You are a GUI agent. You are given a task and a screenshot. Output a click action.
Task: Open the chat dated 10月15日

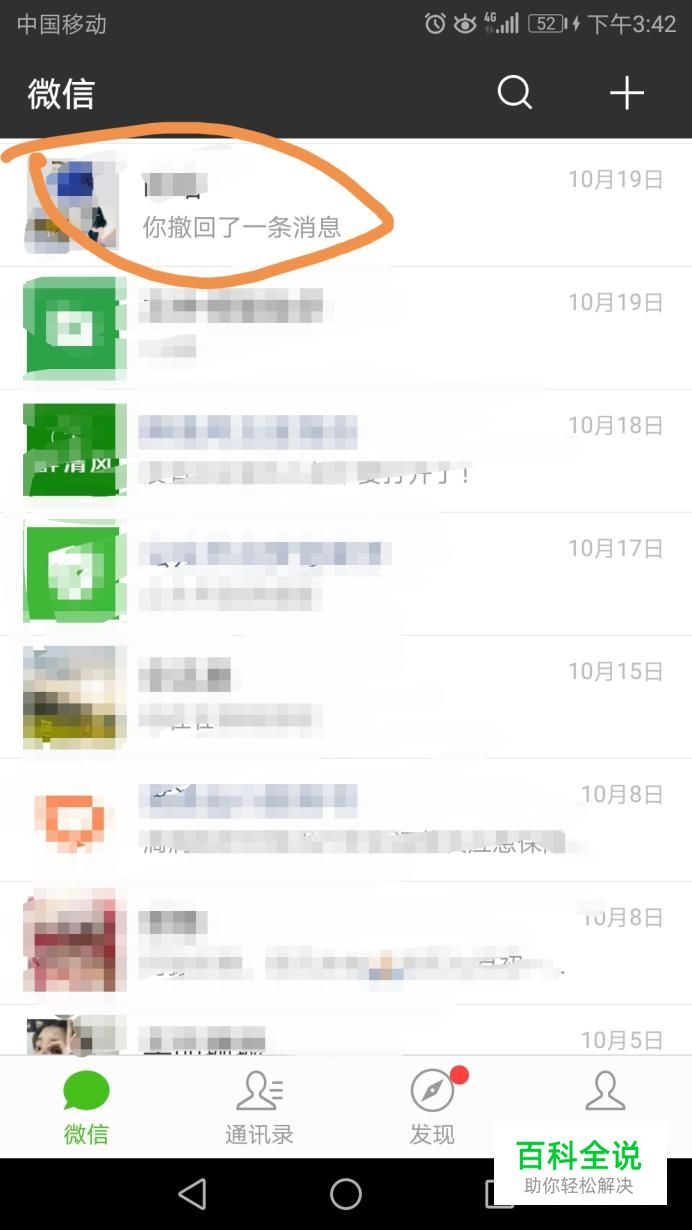[346, 697]
